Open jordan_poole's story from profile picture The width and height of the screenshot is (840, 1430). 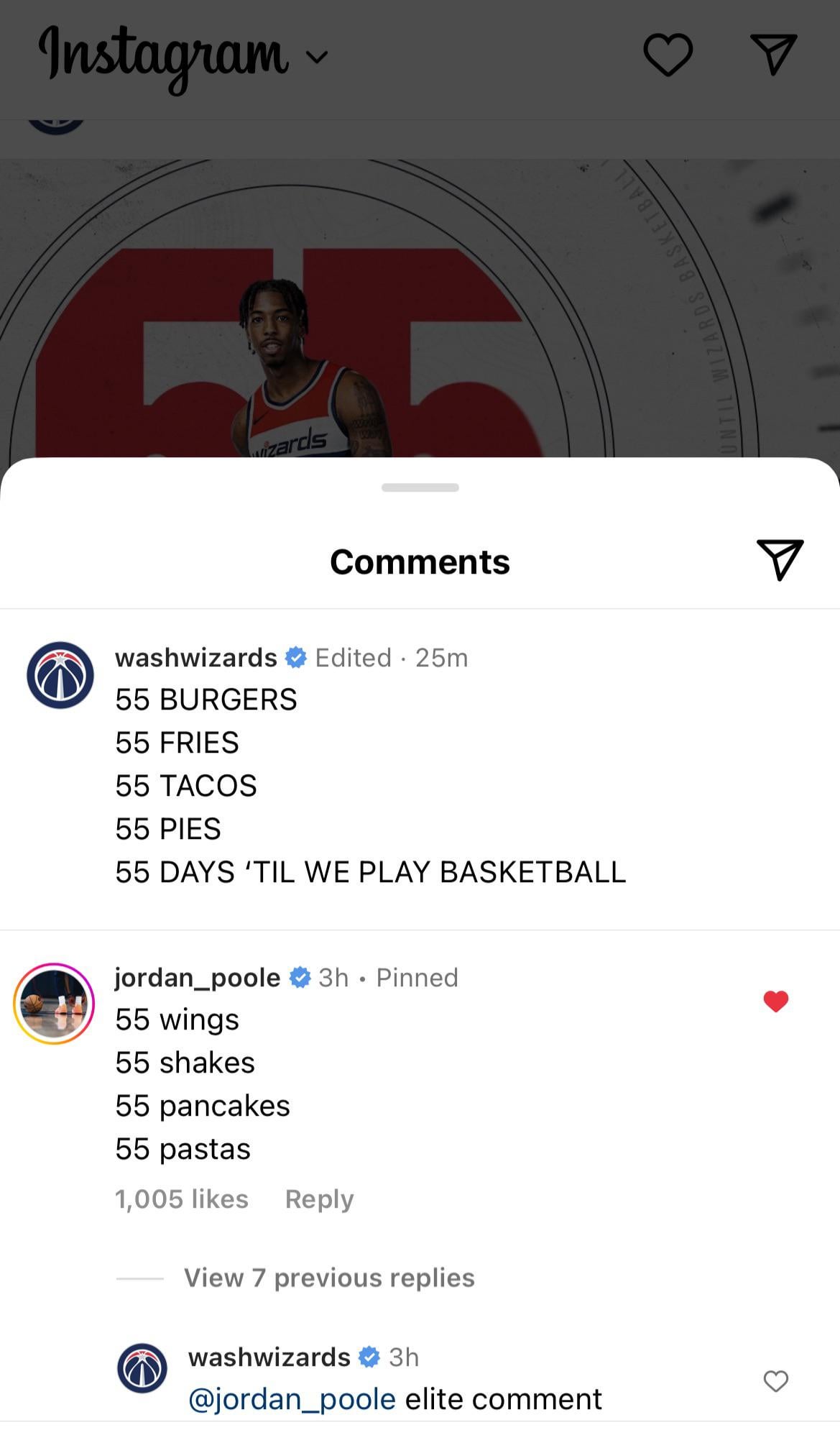[x=54, y=1004]
